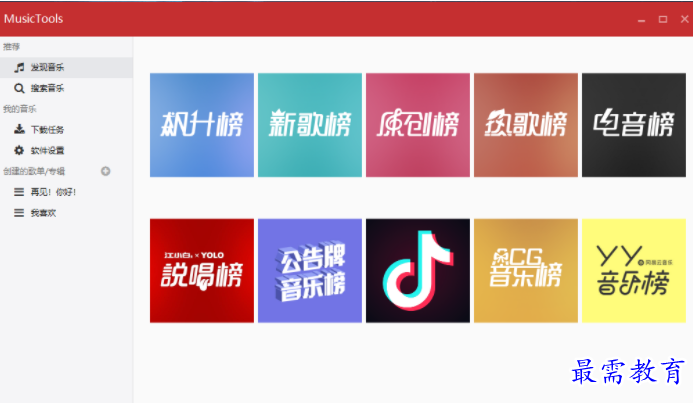
Task: Maximize the MusicTools window
Action: tap(662, 19)
